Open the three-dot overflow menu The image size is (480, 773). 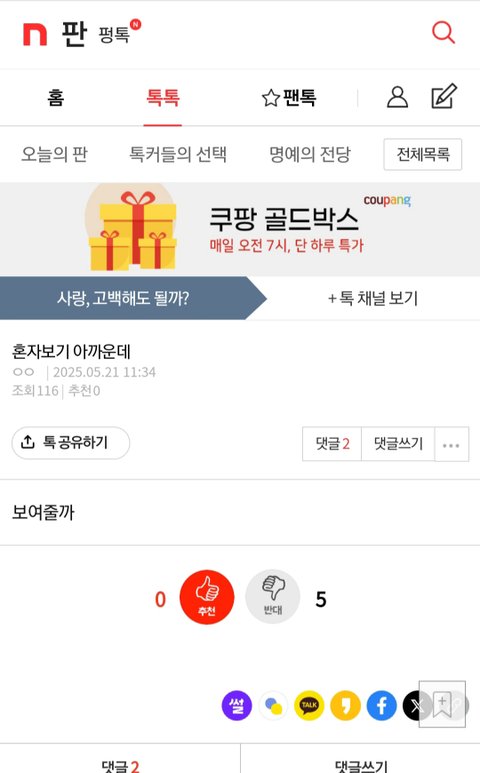pyautogui.click(x=451, y=444)
